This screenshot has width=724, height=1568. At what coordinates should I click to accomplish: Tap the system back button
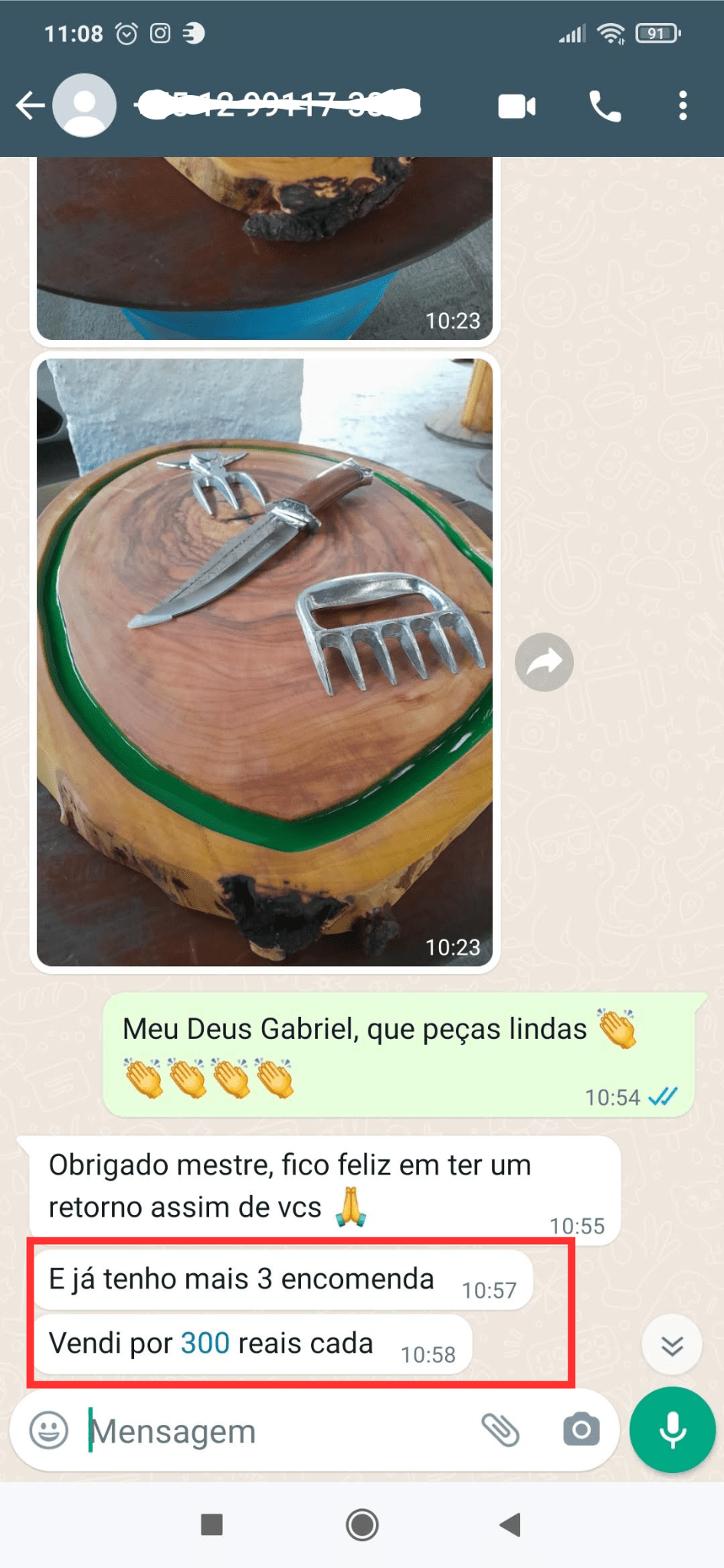[x=510, y=1524]
